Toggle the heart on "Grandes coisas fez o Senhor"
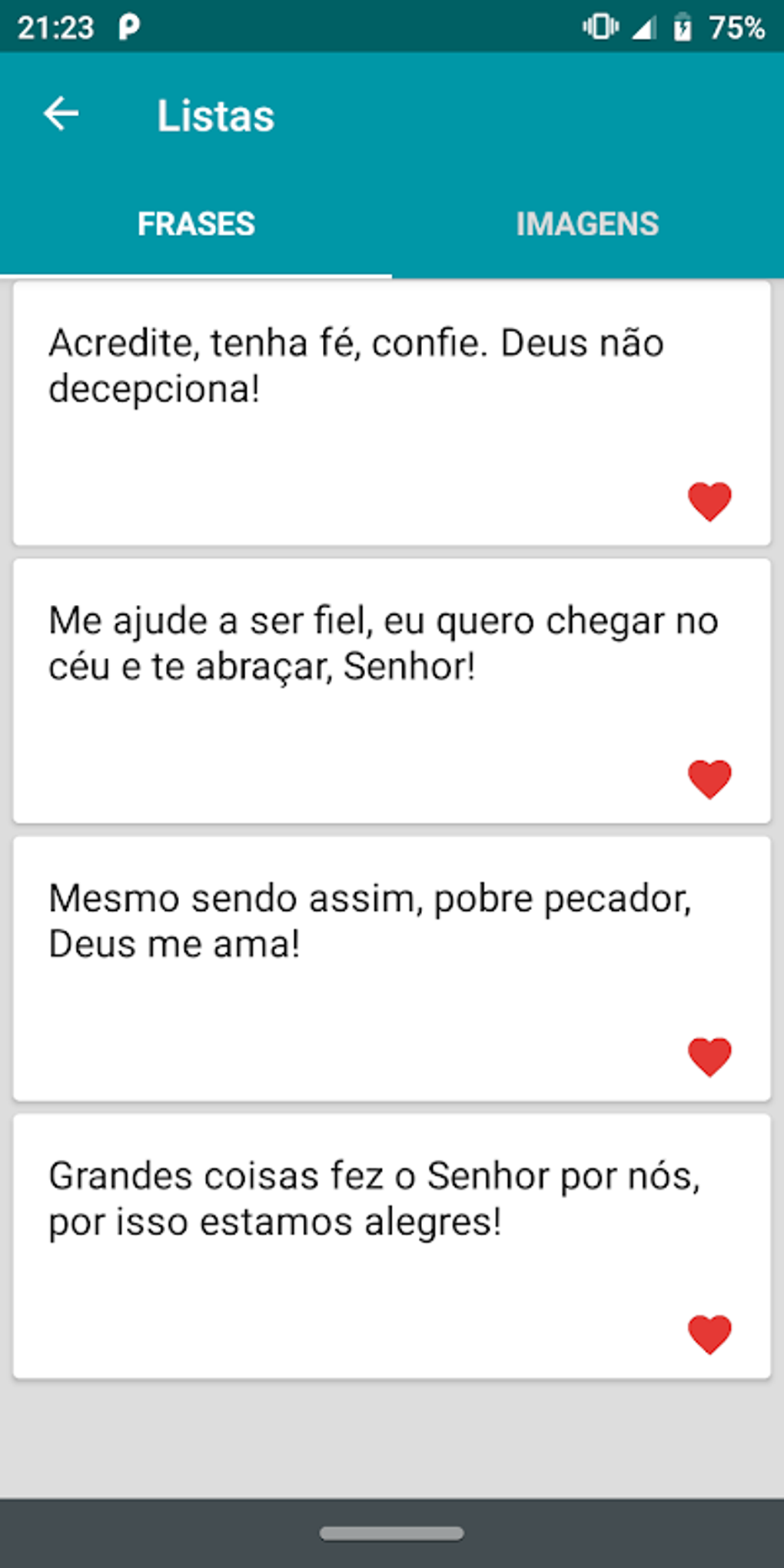784x1568 pixels. (x=709, y=1334)
